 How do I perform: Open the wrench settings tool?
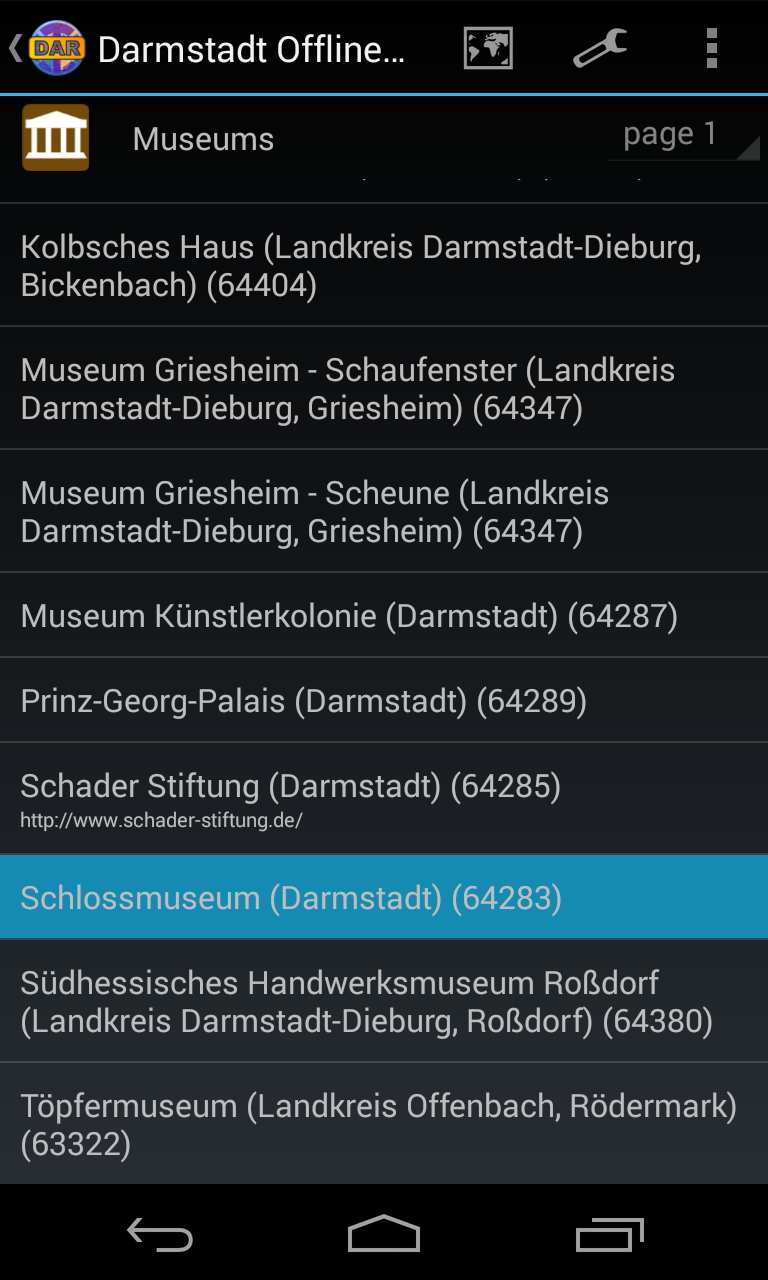(x=600, y=48)
